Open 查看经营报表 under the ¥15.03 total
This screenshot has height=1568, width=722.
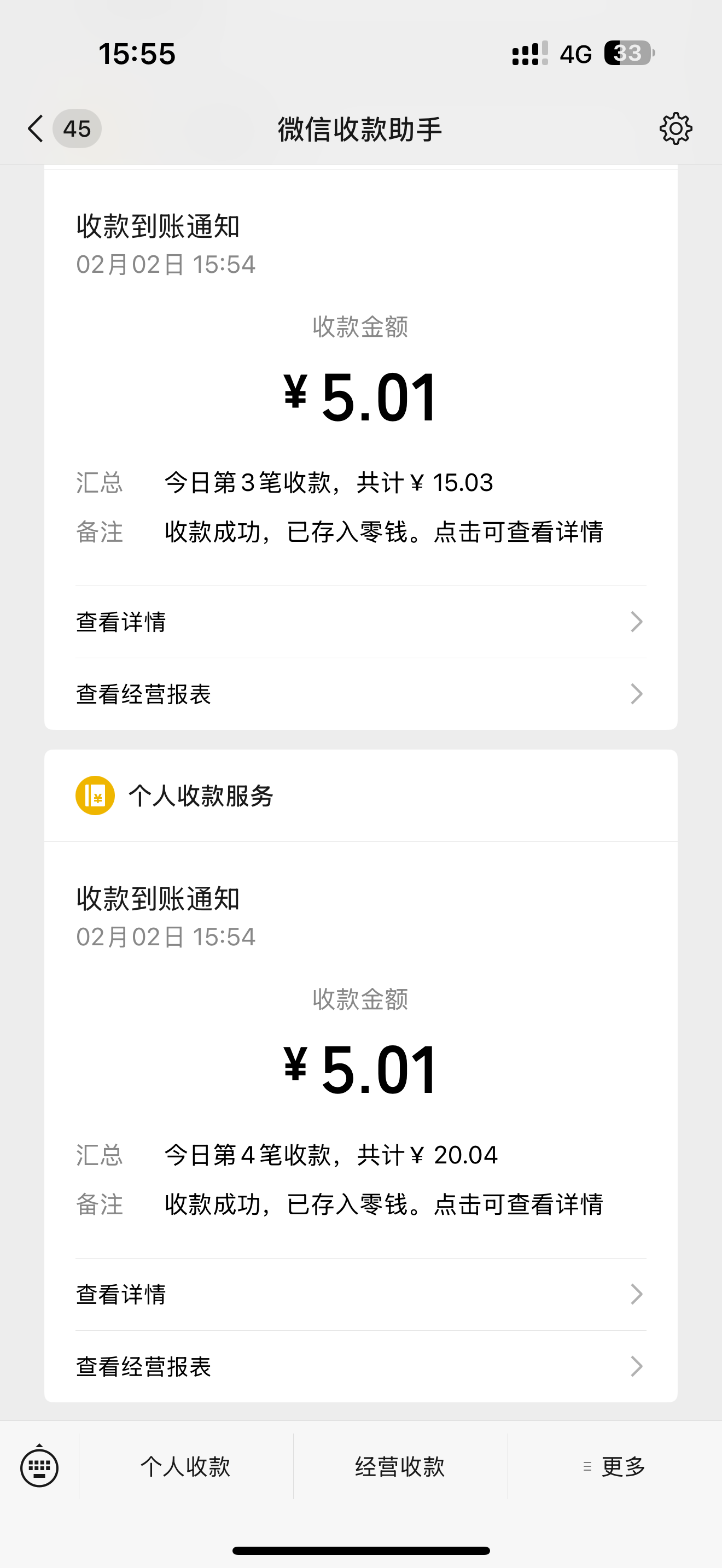pyautogui.click(x=360, y=694)
